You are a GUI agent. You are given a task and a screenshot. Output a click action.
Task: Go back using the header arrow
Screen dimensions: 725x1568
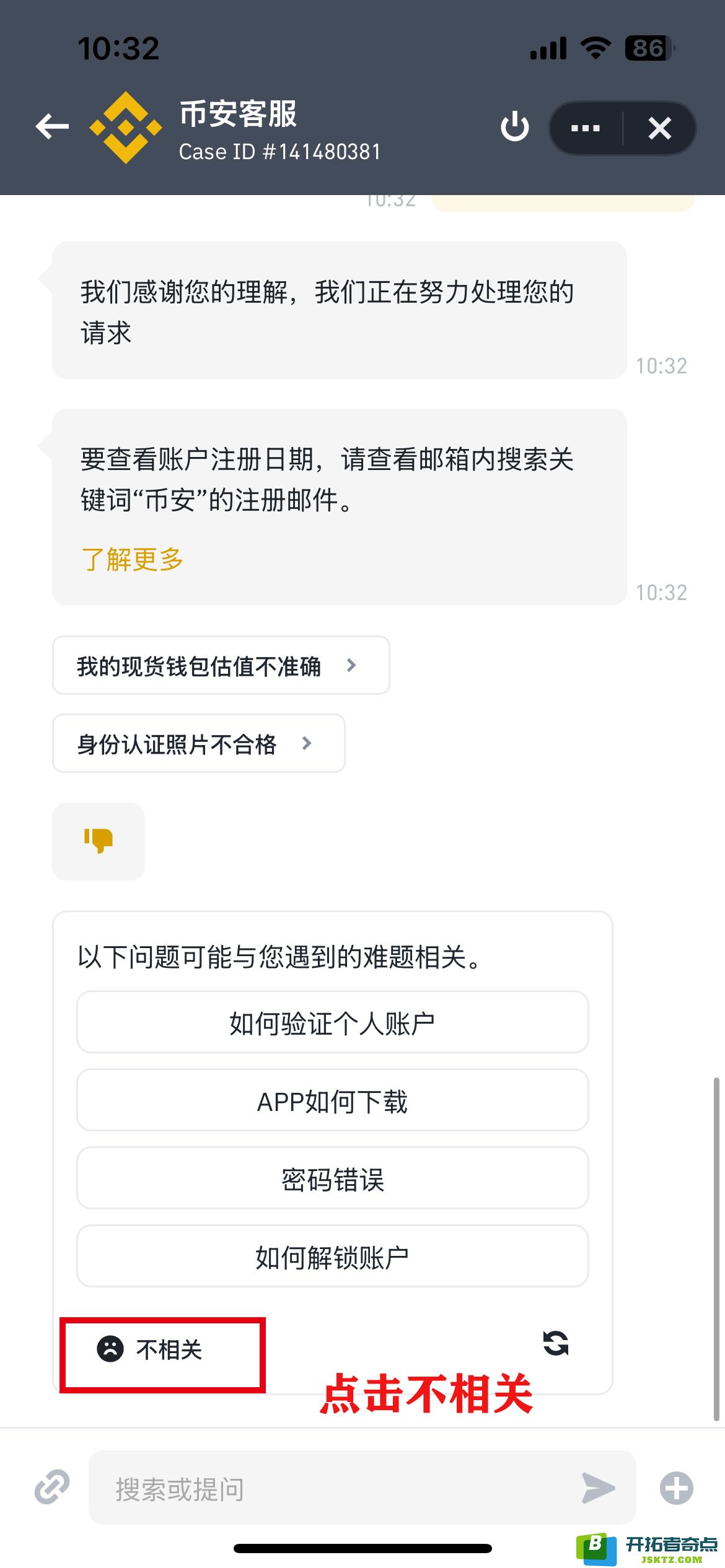(x=52, y=127)
